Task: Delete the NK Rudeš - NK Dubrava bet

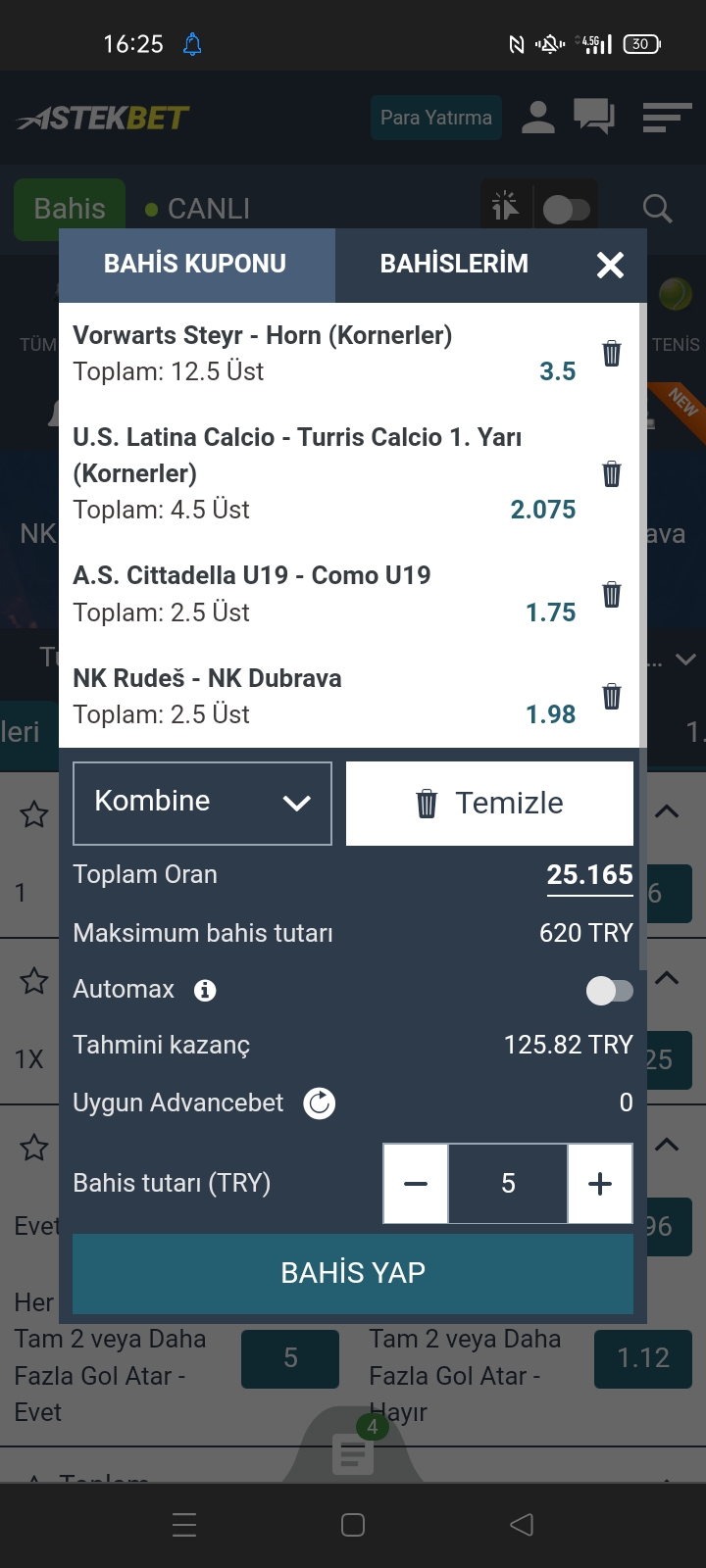Action: coord(612,696)
